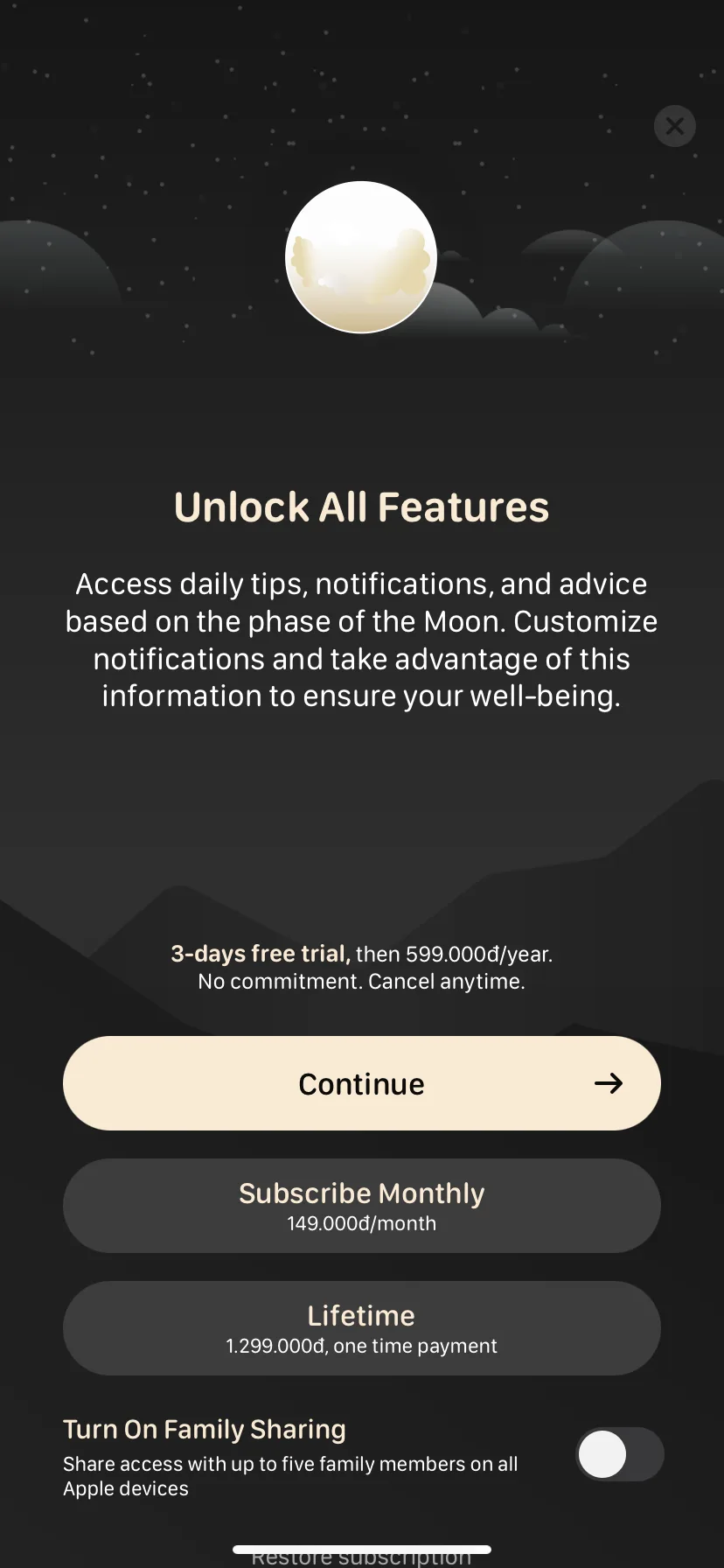The width and height of the screenshot is (724, 1568).
Task: Enable the Family Sharing switch
Action: click(620, 1454)
